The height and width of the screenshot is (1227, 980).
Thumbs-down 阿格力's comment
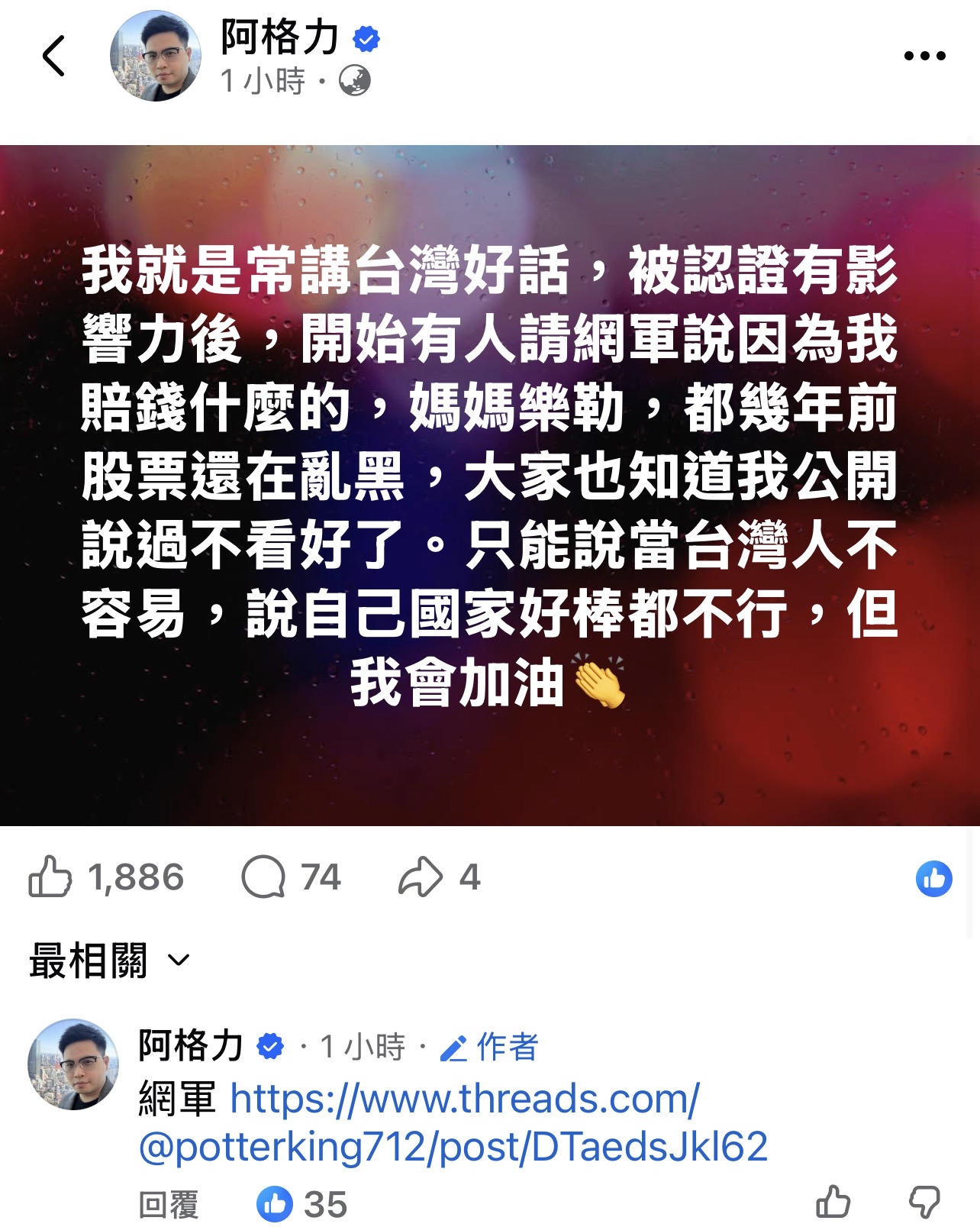924,1202
